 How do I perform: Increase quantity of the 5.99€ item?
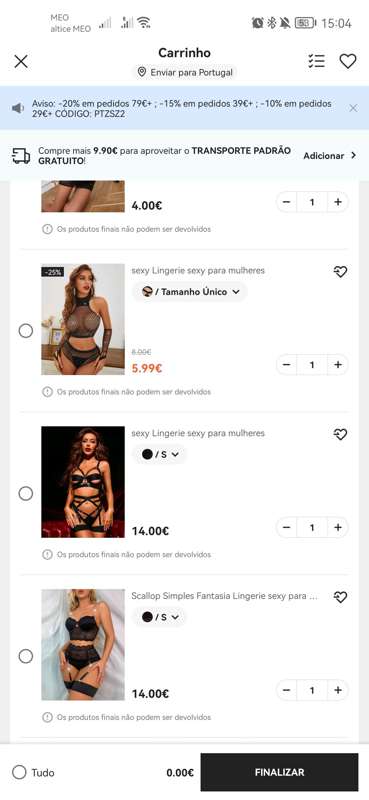(x=338, y=365)
